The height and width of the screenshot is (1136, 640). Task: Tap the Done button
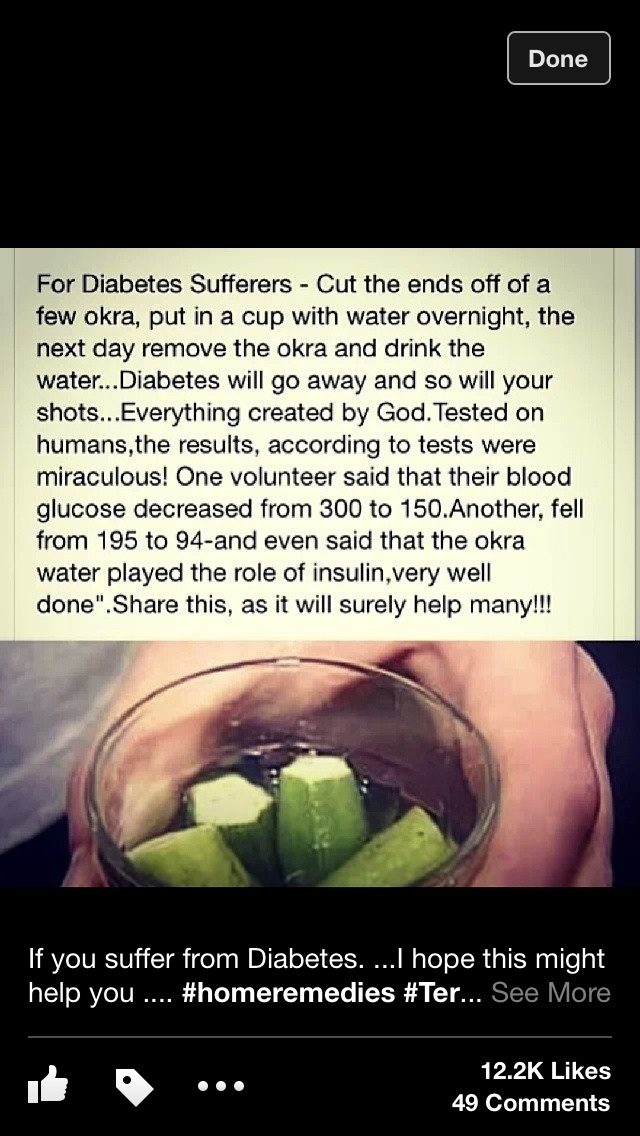pos(558,59)
